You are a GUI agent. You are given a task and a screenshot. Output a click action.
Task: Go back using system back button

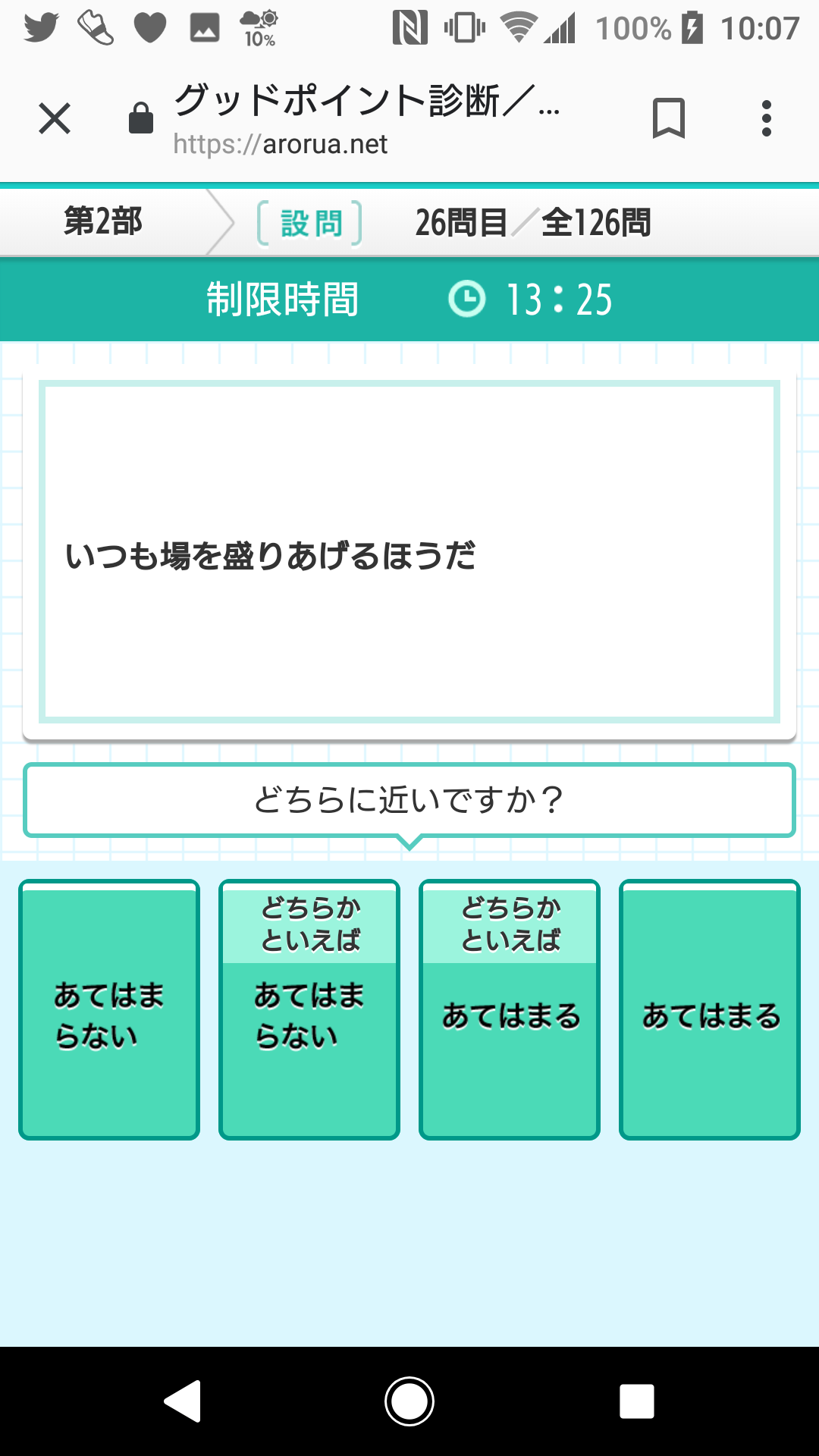(182, 1401)
